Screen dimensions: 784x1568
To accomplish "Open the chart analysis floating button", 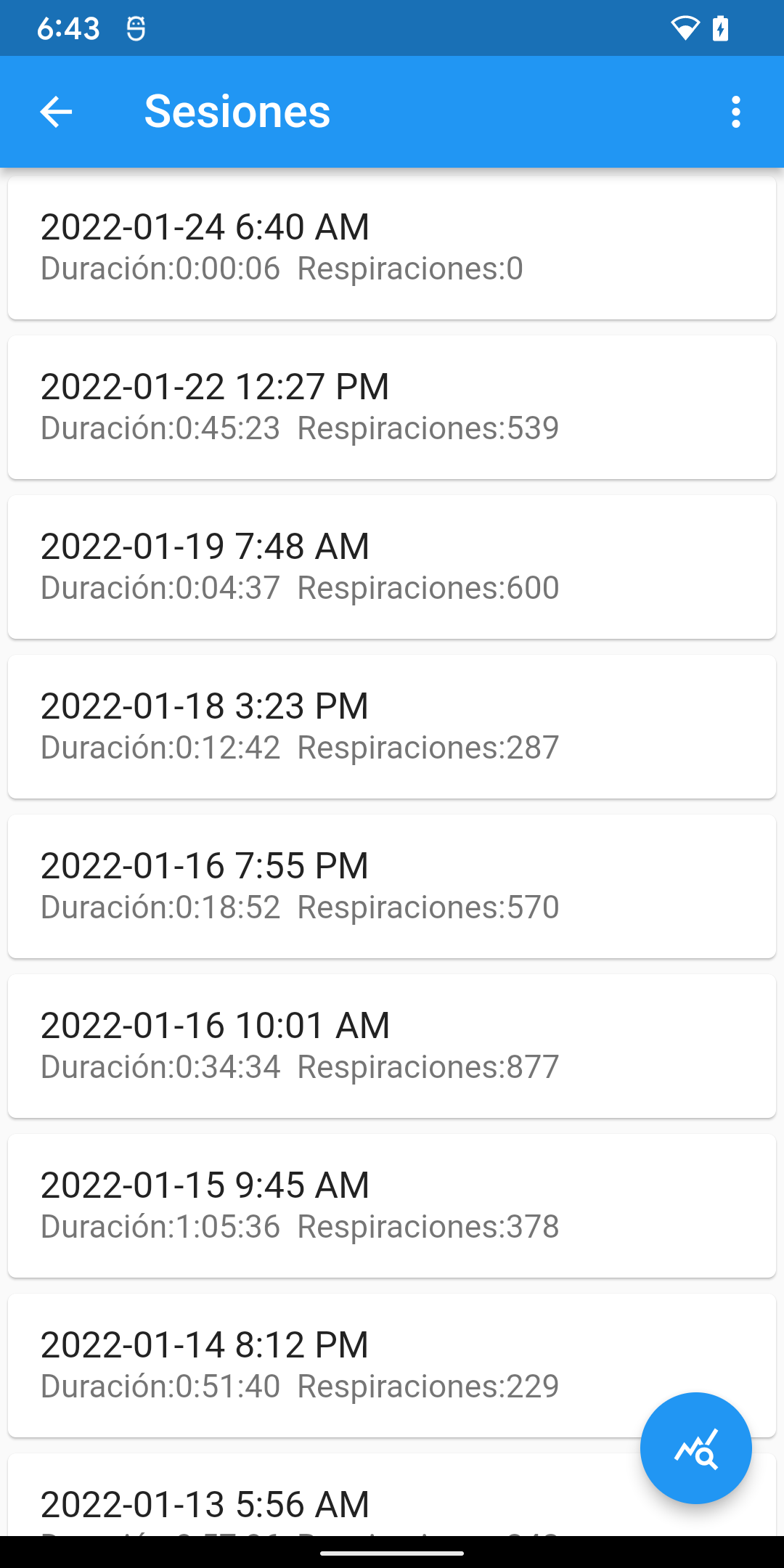I will (x=695, y=1447).
